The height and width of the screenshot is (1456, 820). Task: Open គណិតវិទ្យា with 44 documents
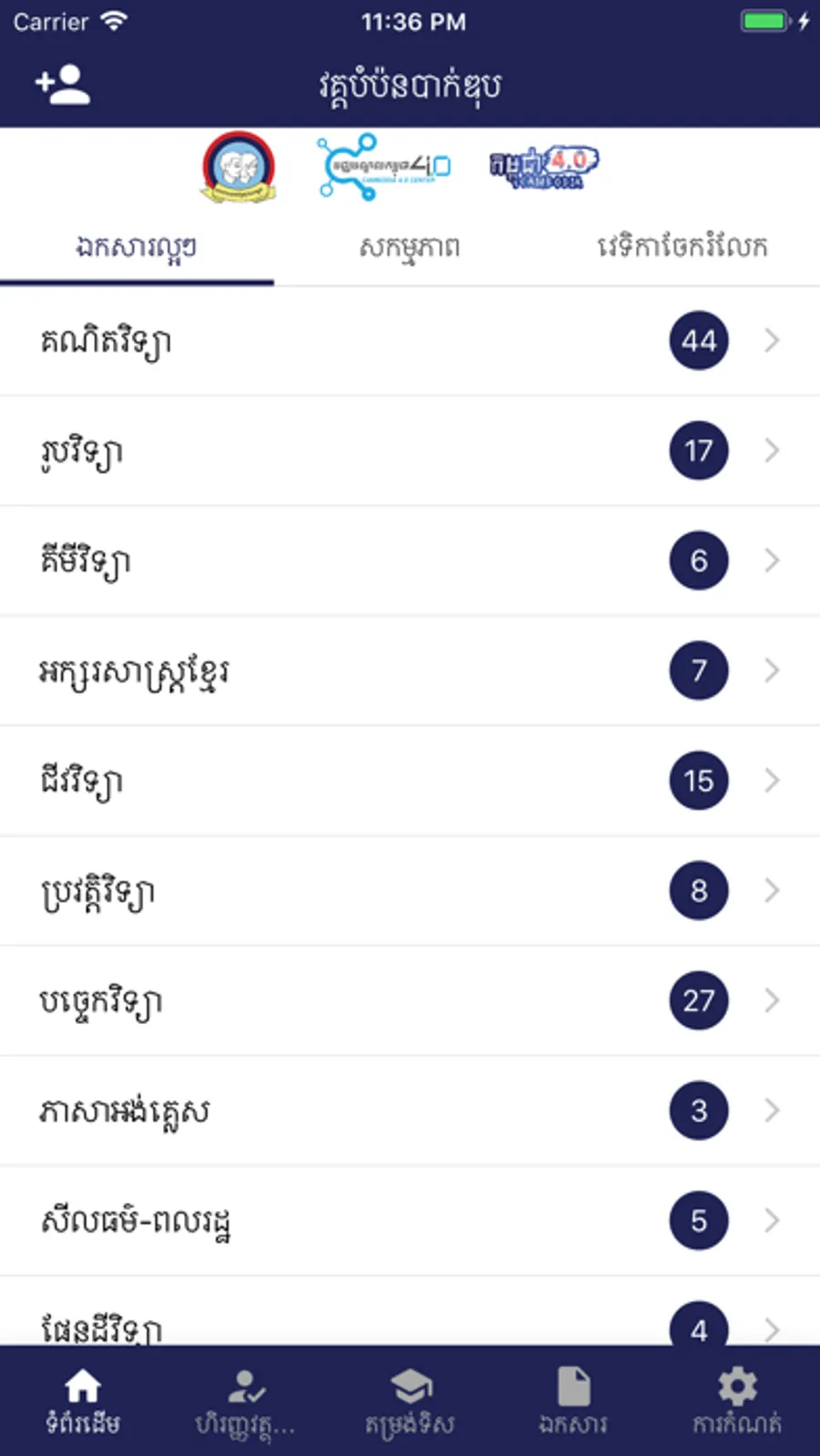coord(410,341)
